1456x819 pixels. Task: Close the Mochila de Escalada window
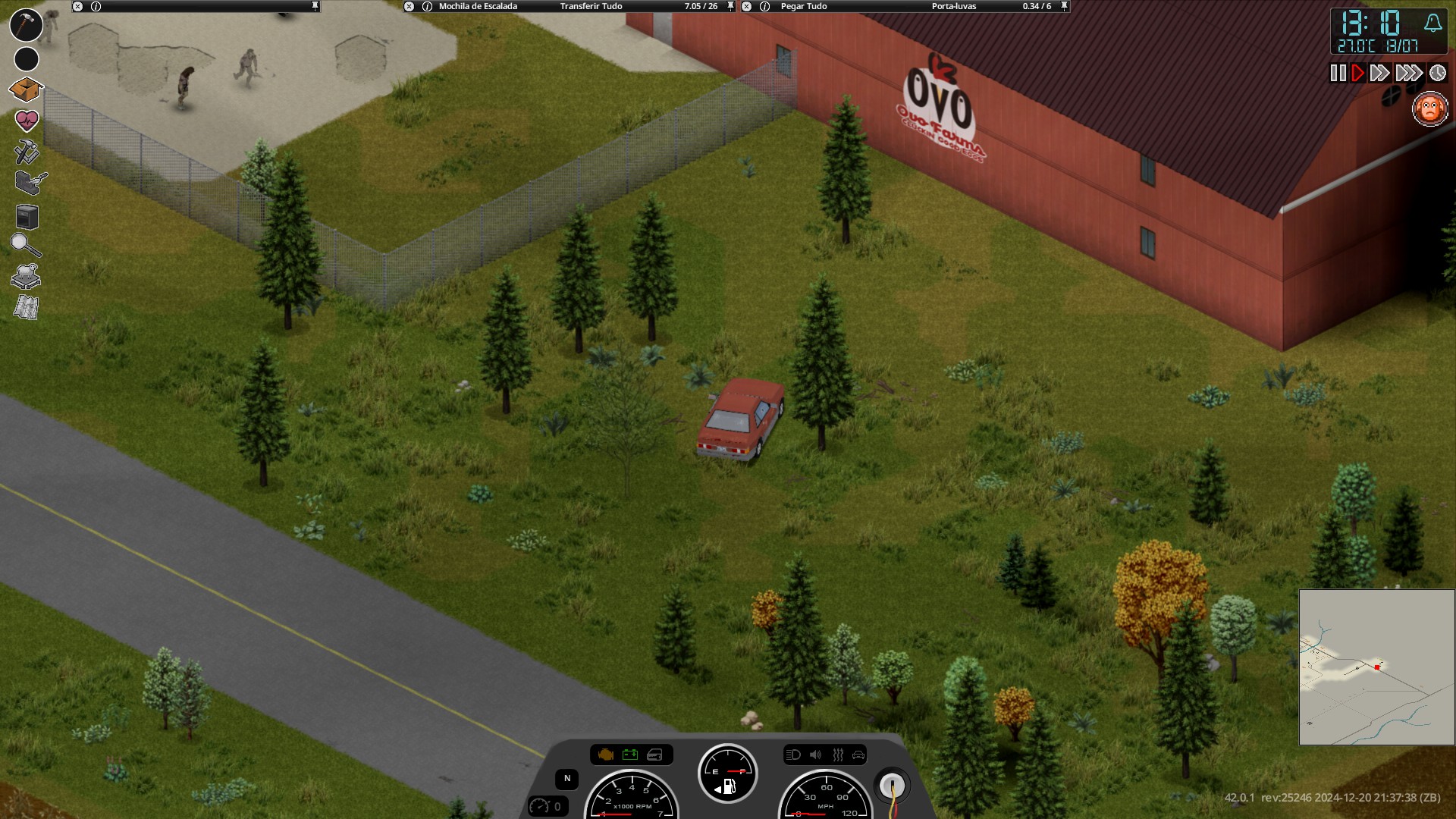point(409,6)
